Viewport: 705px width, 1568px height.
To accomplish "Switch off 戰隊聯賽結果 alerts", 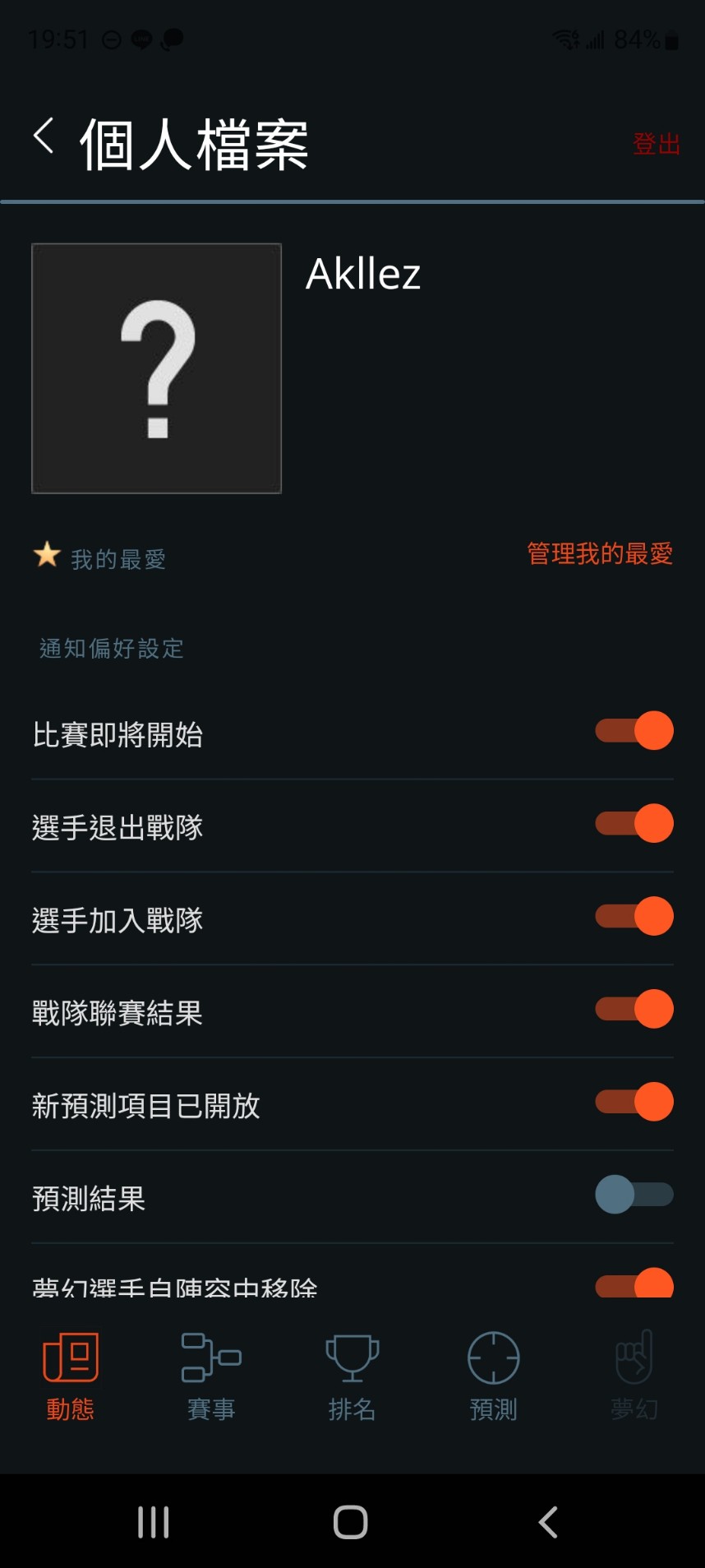I will point(634,1010).
